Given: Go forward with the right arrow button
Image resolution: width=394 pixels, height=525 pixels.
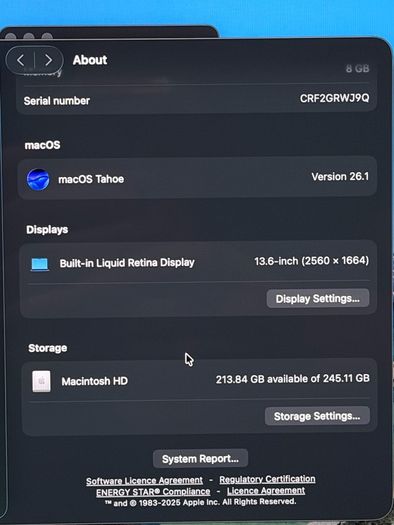Looking at the screenshot, I should (x=49, y=60).
